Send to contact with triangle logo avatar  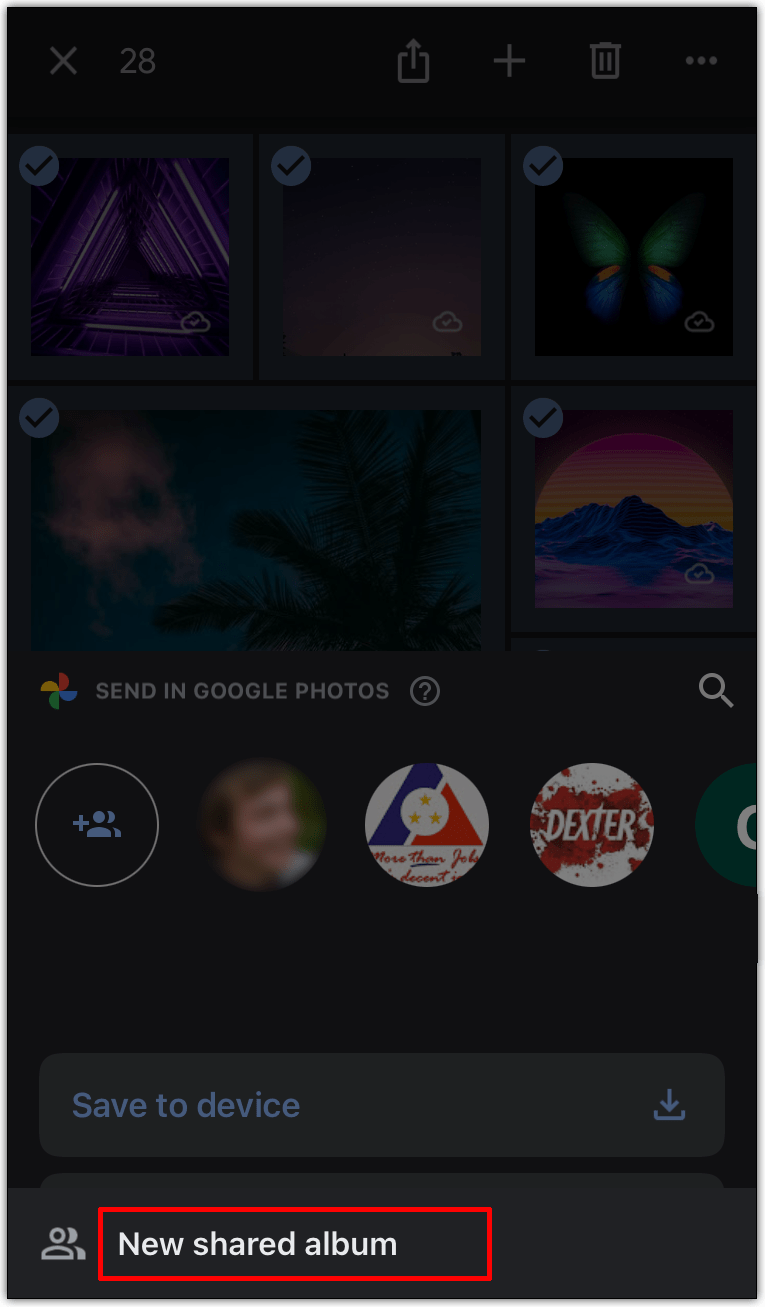pyautogui.click(x=427, y=825)
